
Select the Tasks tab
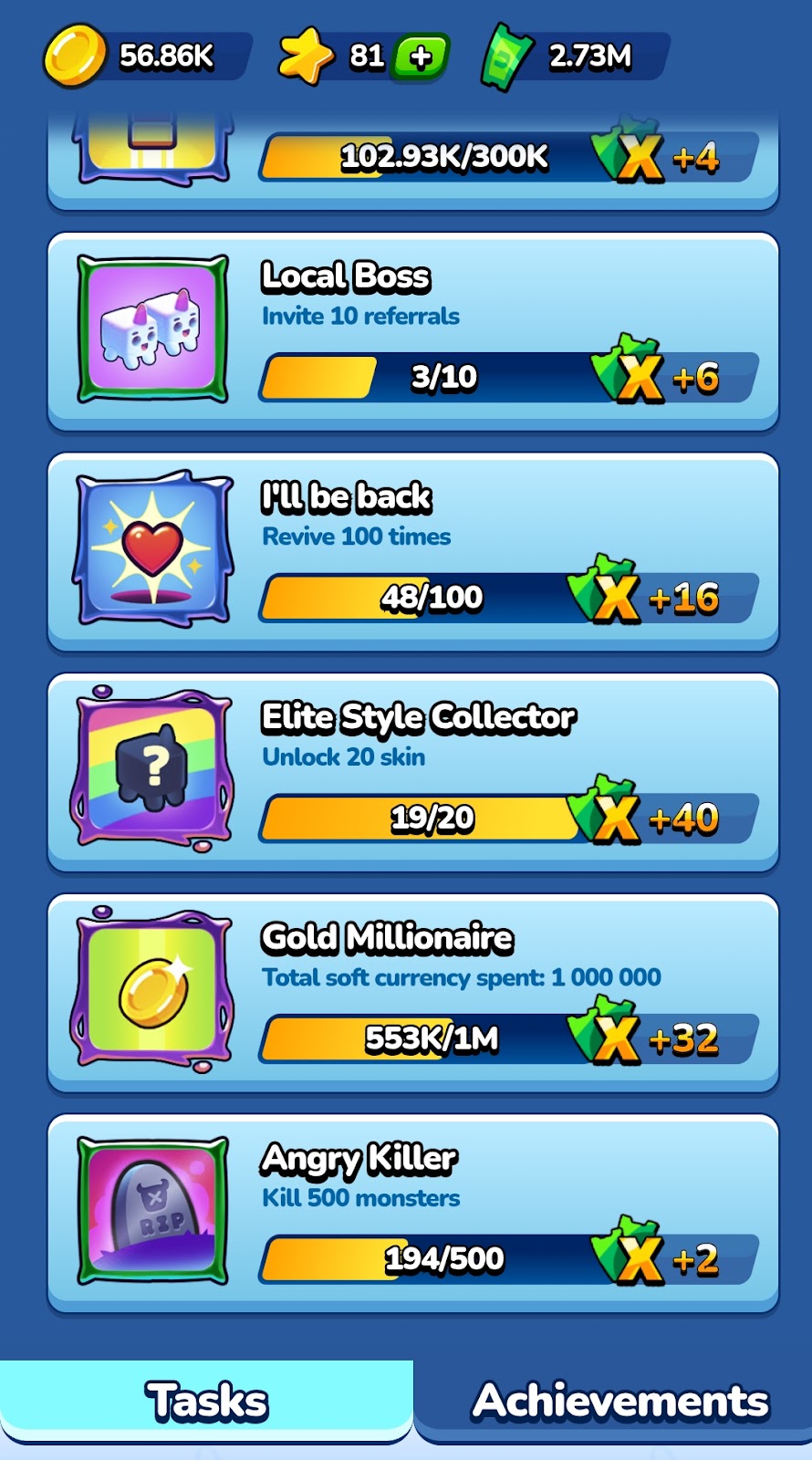206,1401
